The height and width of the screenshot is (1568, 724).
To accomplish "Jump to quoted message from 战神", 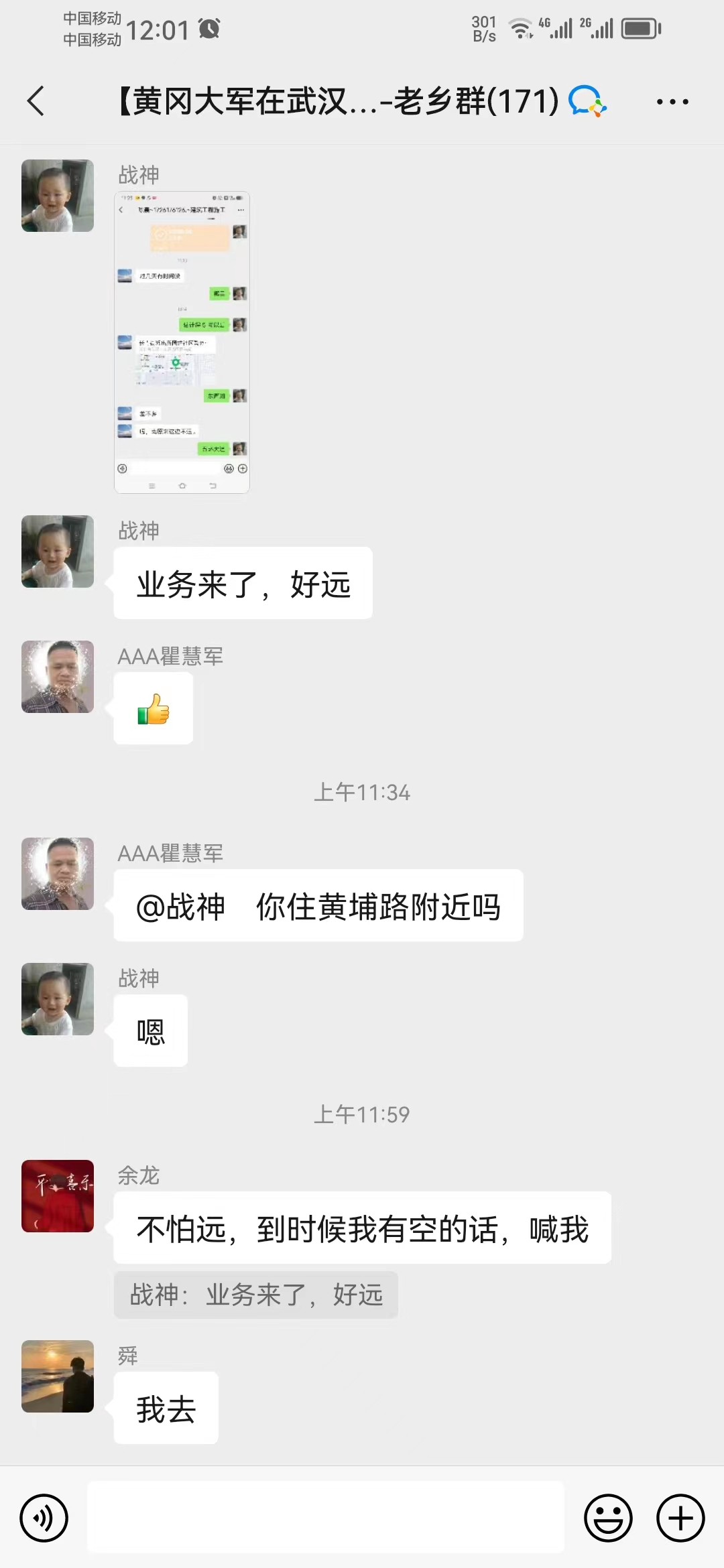I will [x=256, y=1295].
